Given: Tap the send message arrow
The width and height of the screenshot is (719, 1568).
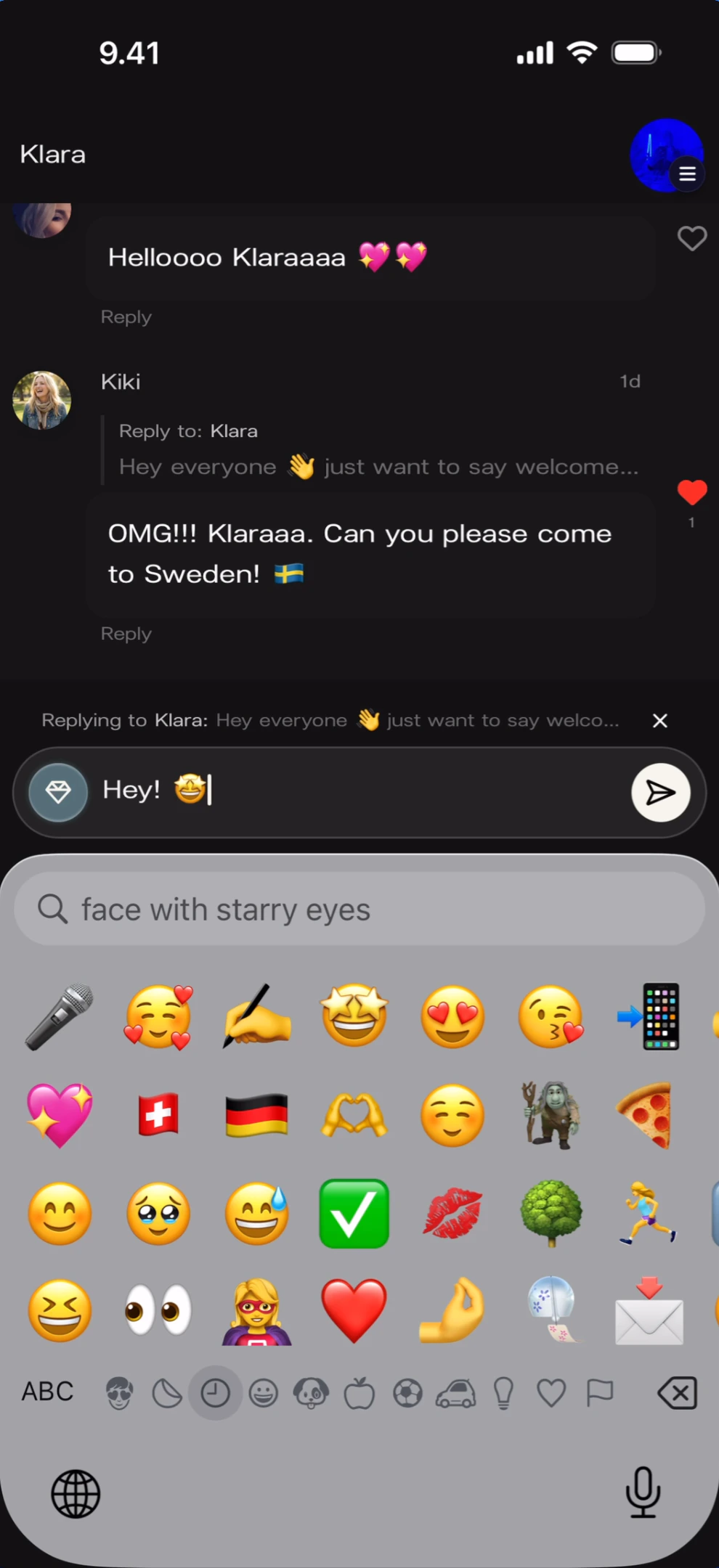Looking at the screenshot, I should coord(660,793).
